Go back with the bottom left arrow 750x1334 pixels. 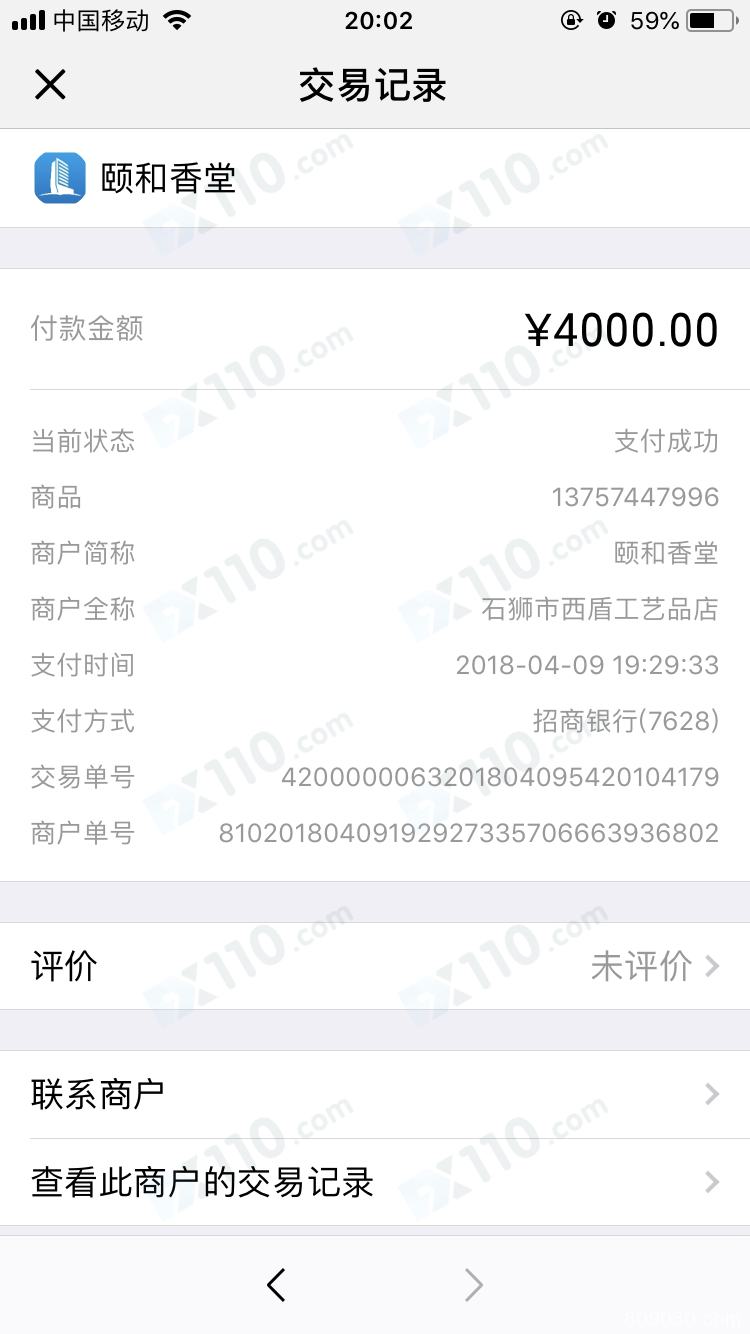(277, 1285)
